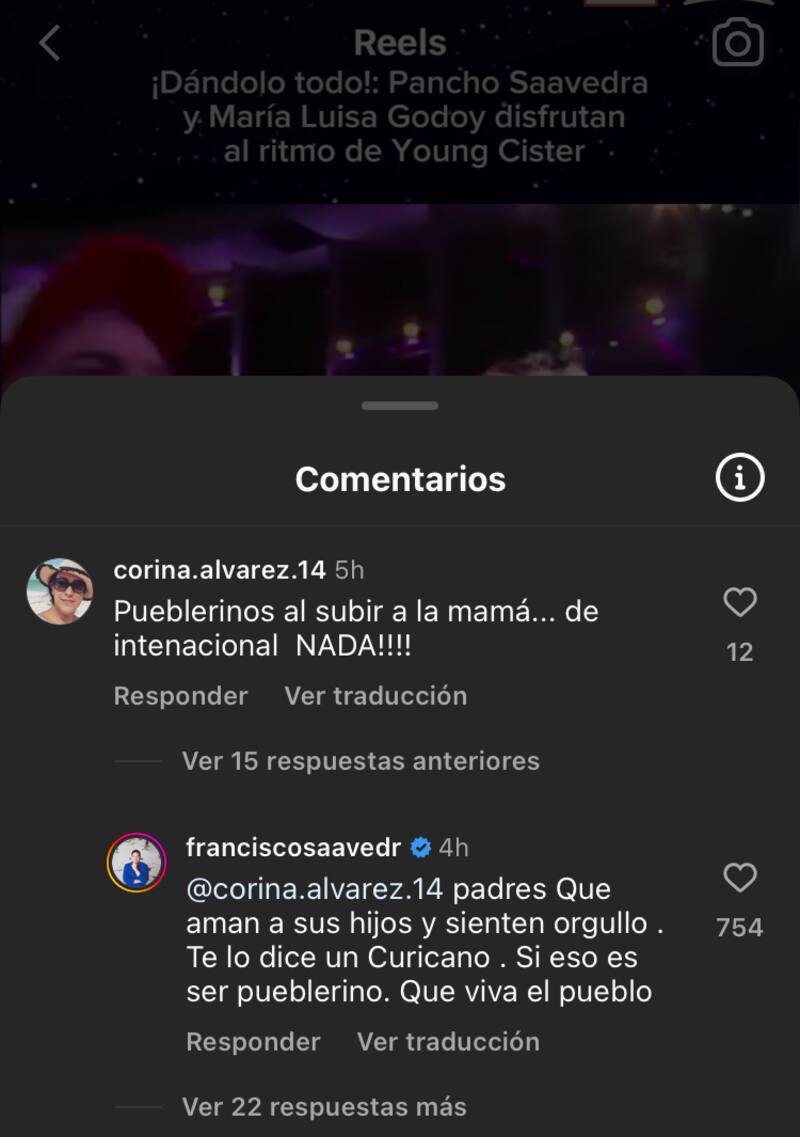Open franciscosaavedr's profile picture

tap(136, 862)
